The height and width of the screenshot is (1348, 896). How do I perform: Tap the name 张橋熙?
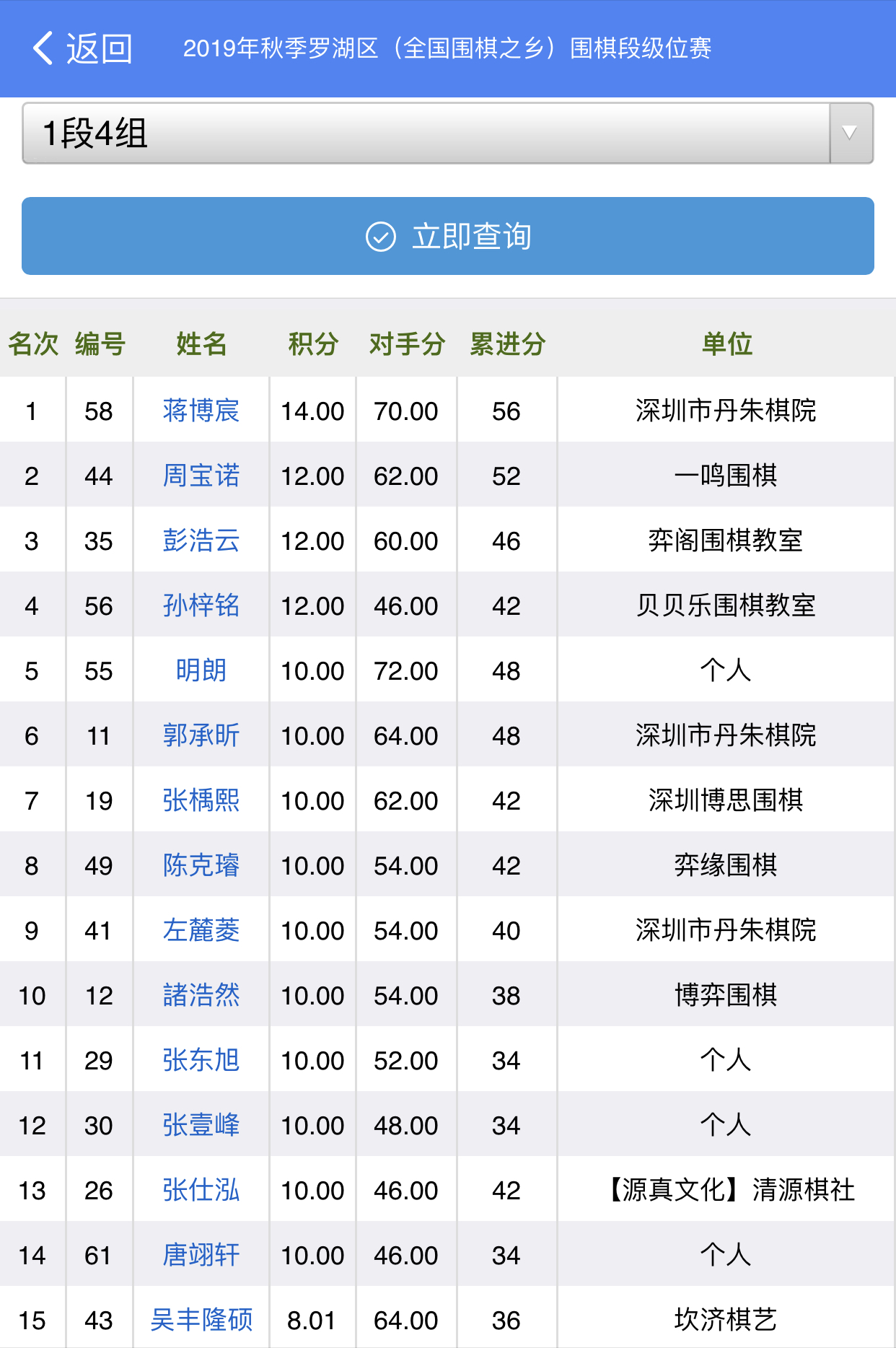coord(201,800)
